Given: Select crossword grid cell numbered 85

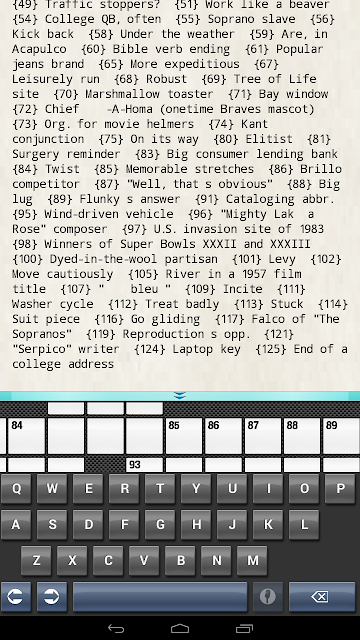Looking at the screenshot, I should coord(184,436).
